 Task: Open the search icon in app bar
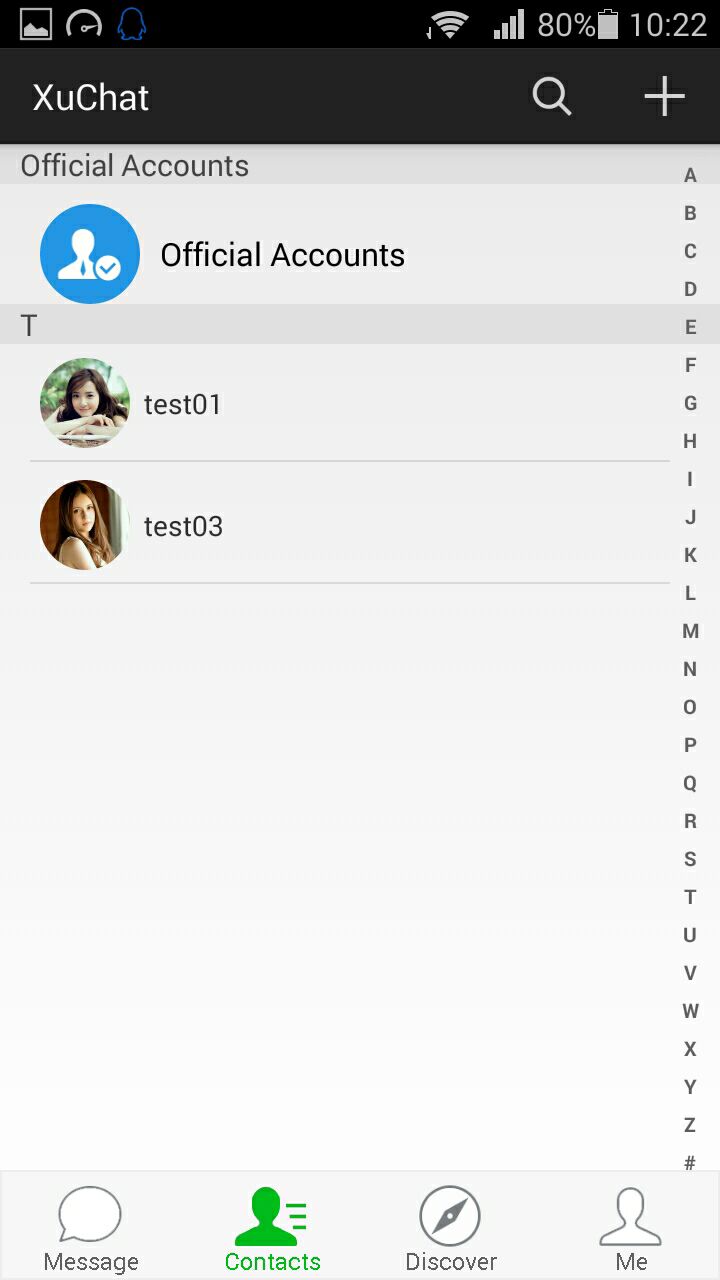click(x=551, y=97)
